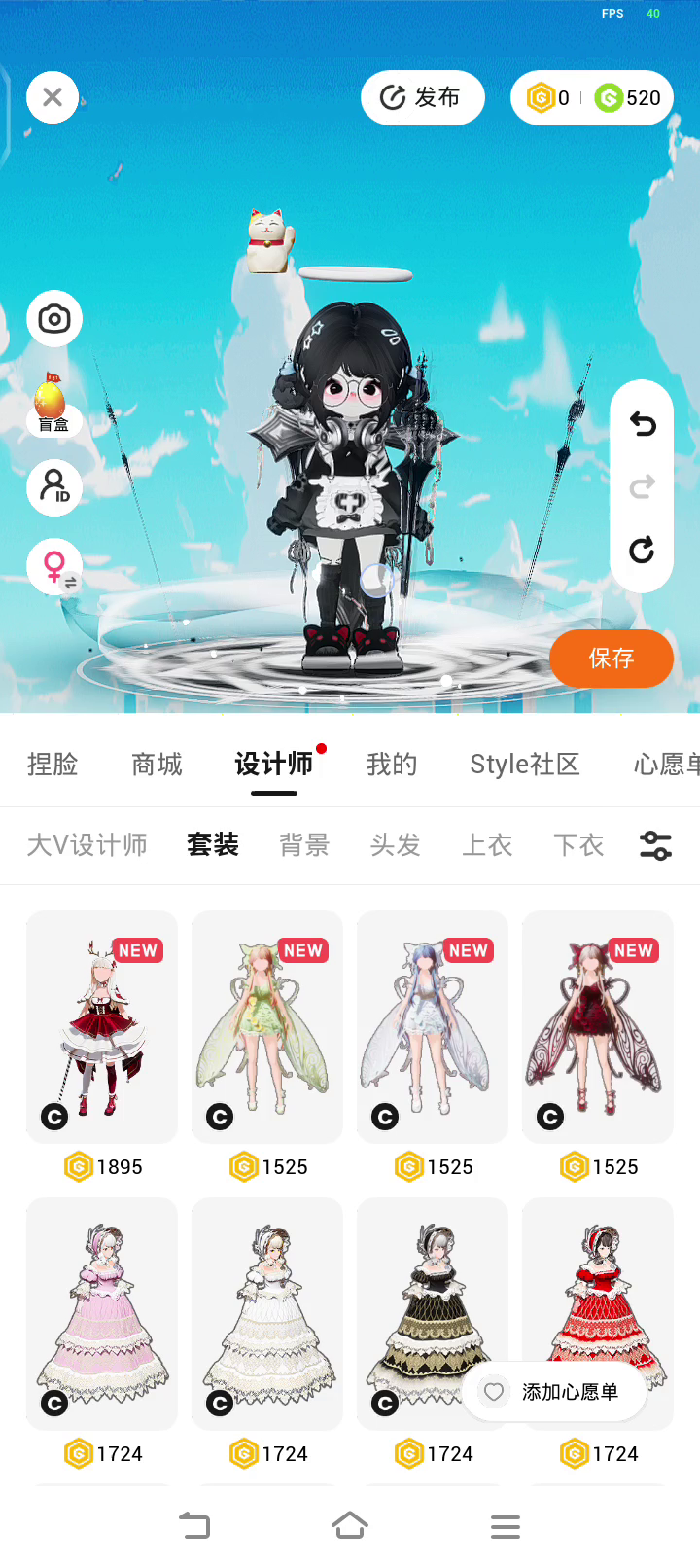
Task: Switch to the 捏脸 tab
Action: [52, 765]
